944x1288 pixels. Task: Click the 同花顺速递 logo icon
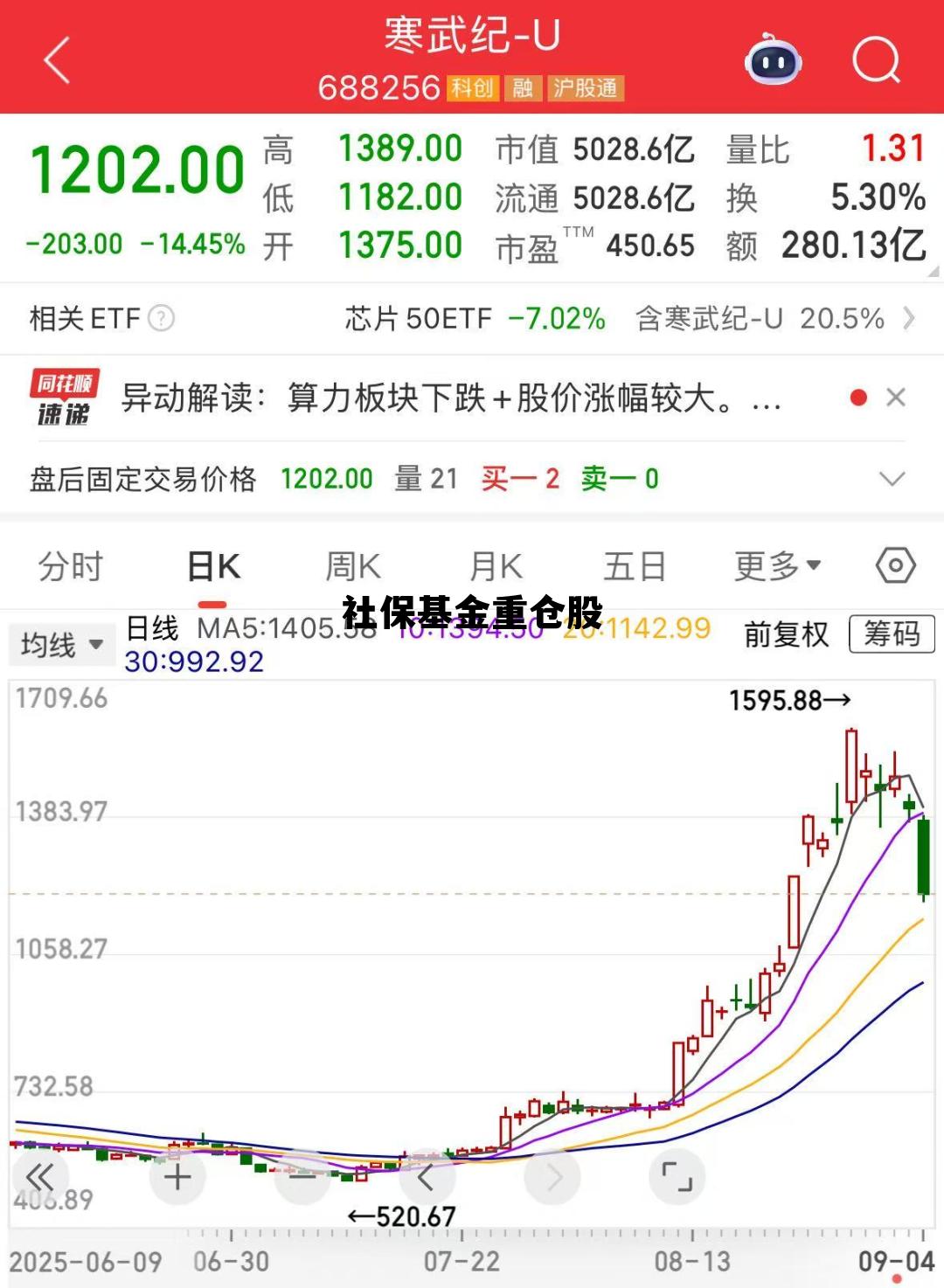[66, 398]
